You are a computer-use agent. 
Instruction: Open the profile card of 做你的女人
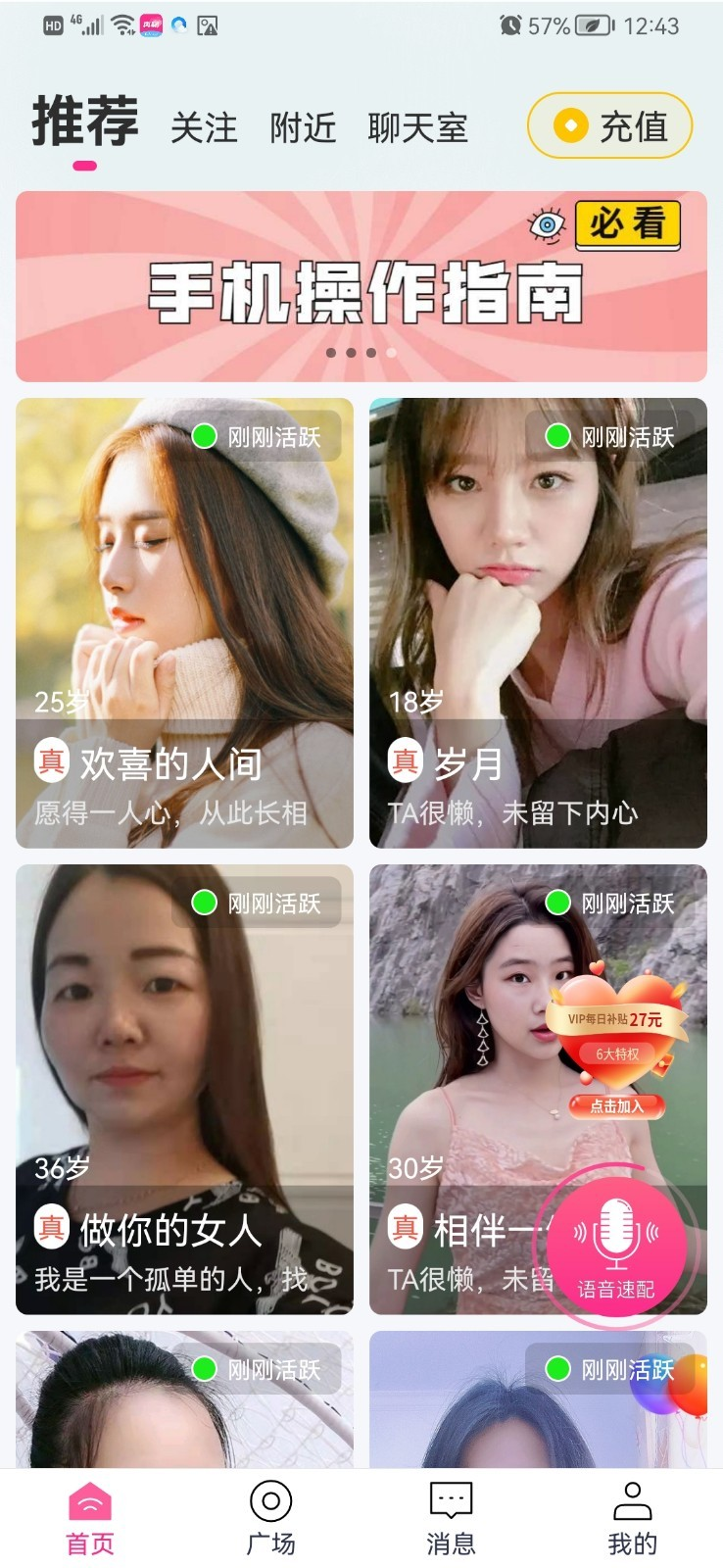pyautogui.click(x=184, y=1088)
